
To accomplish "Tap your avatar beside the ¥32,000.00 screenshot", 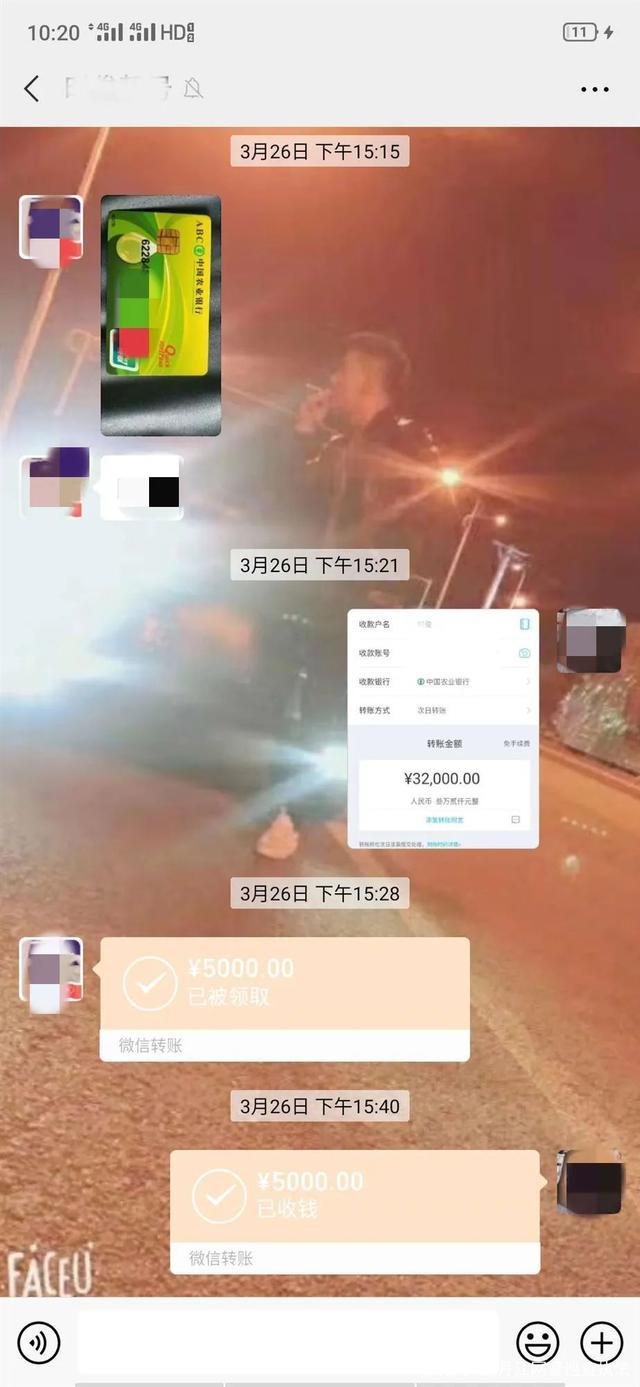I will 591,640.
